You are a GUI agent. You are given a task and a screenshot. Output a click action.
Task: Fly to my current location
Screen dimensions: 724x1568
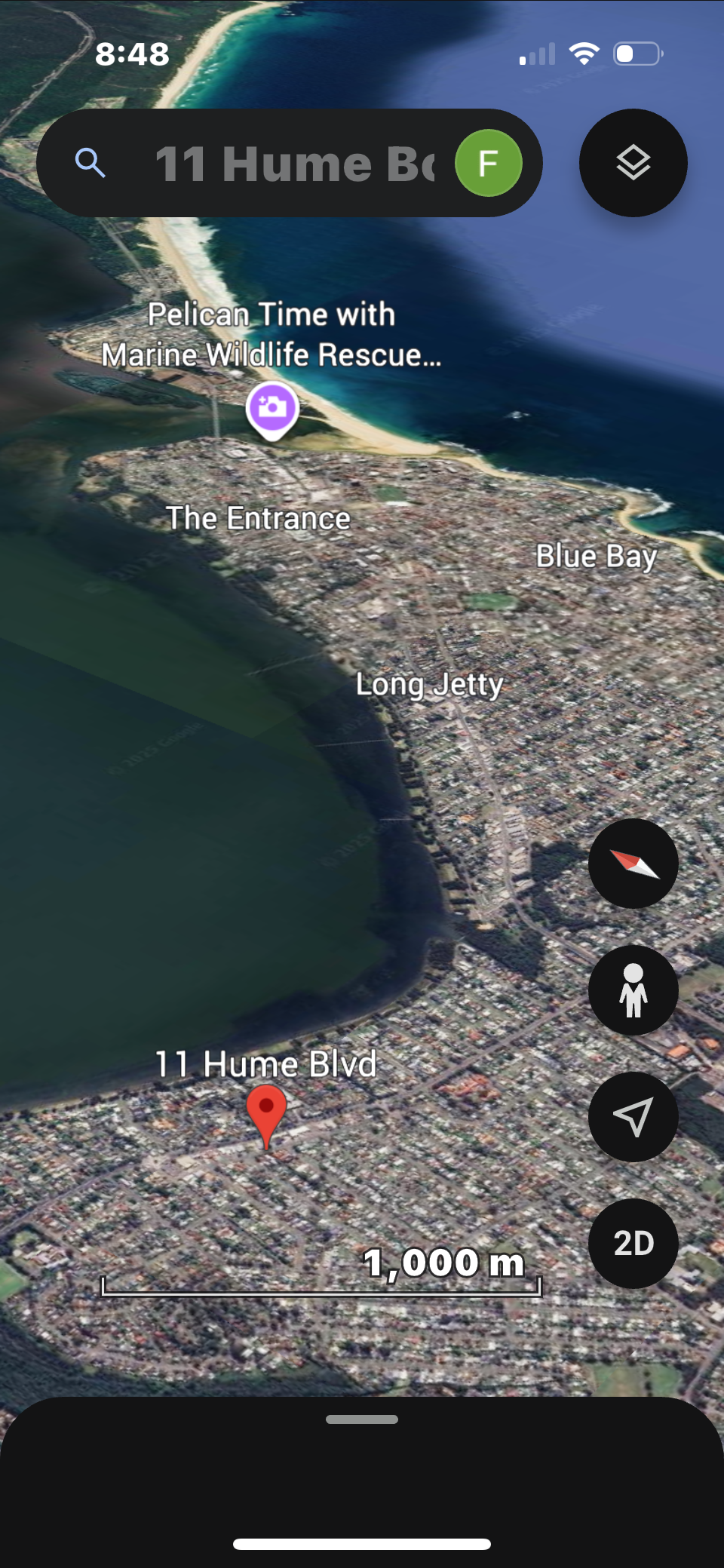click(x=633, y=1117)
